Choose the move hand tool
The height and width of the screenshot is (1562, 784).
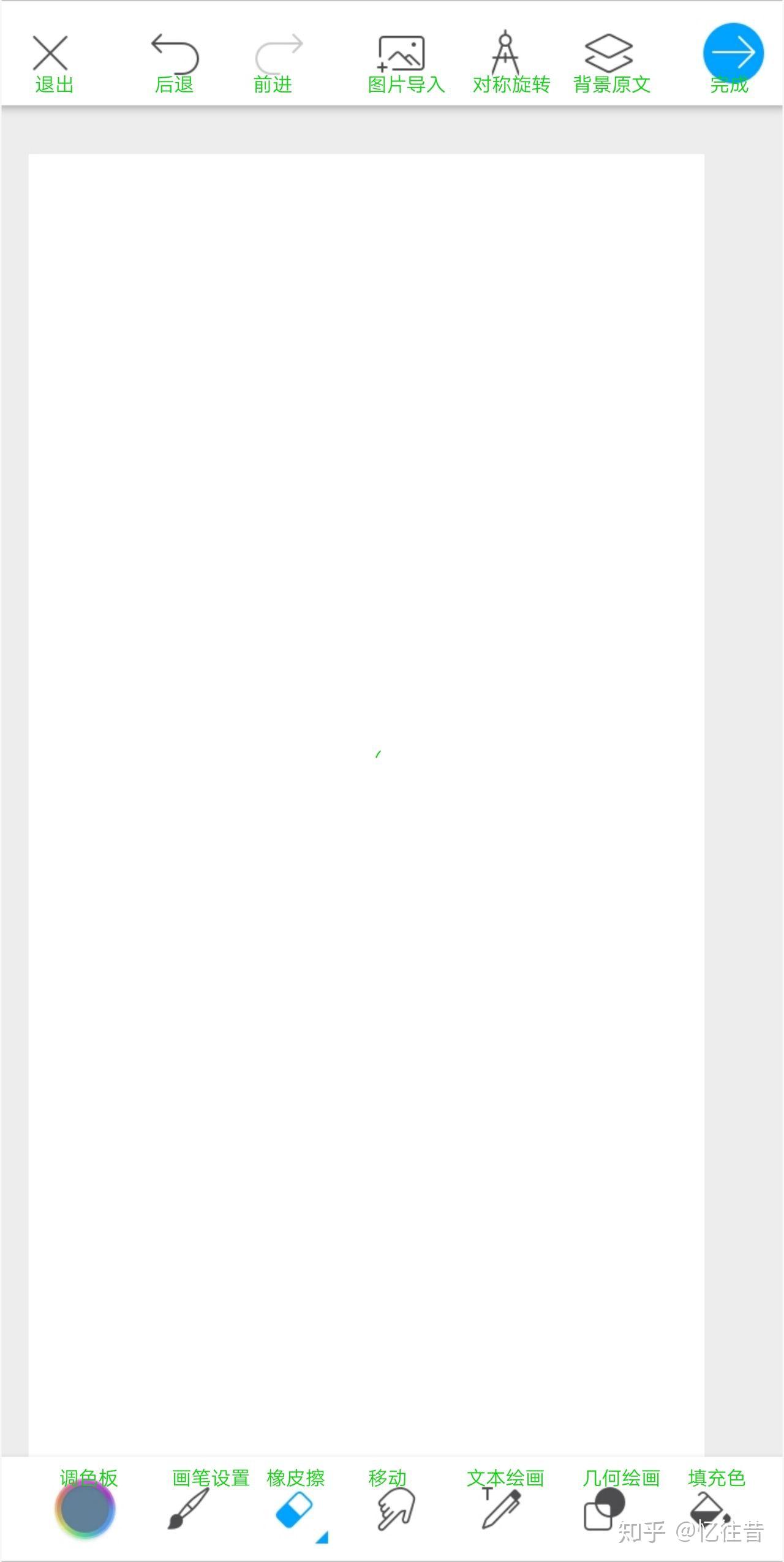pos(396,1509)
